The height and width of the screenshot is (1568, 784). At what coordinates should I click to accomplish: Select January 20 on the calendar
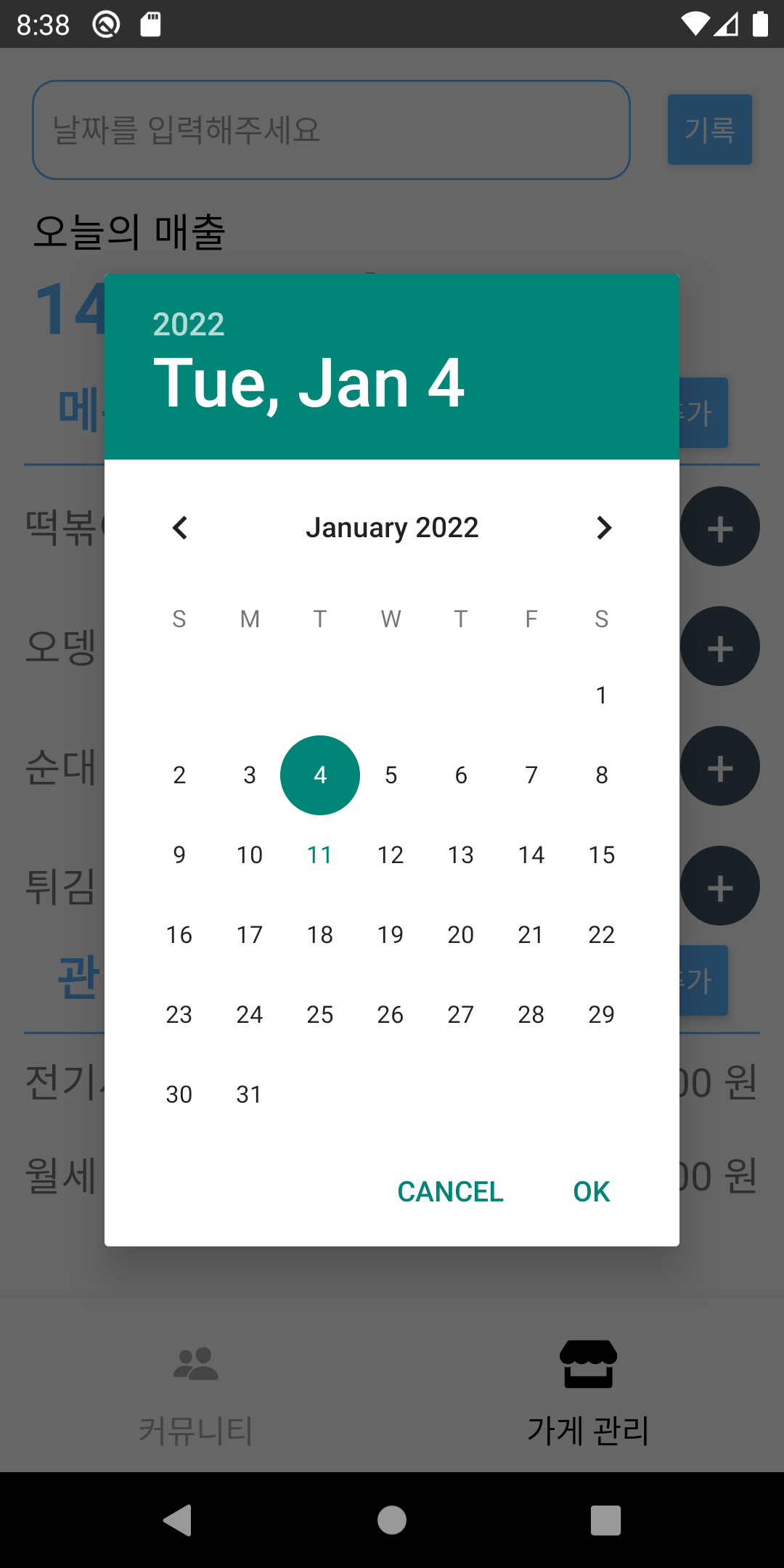coord(460,935)
